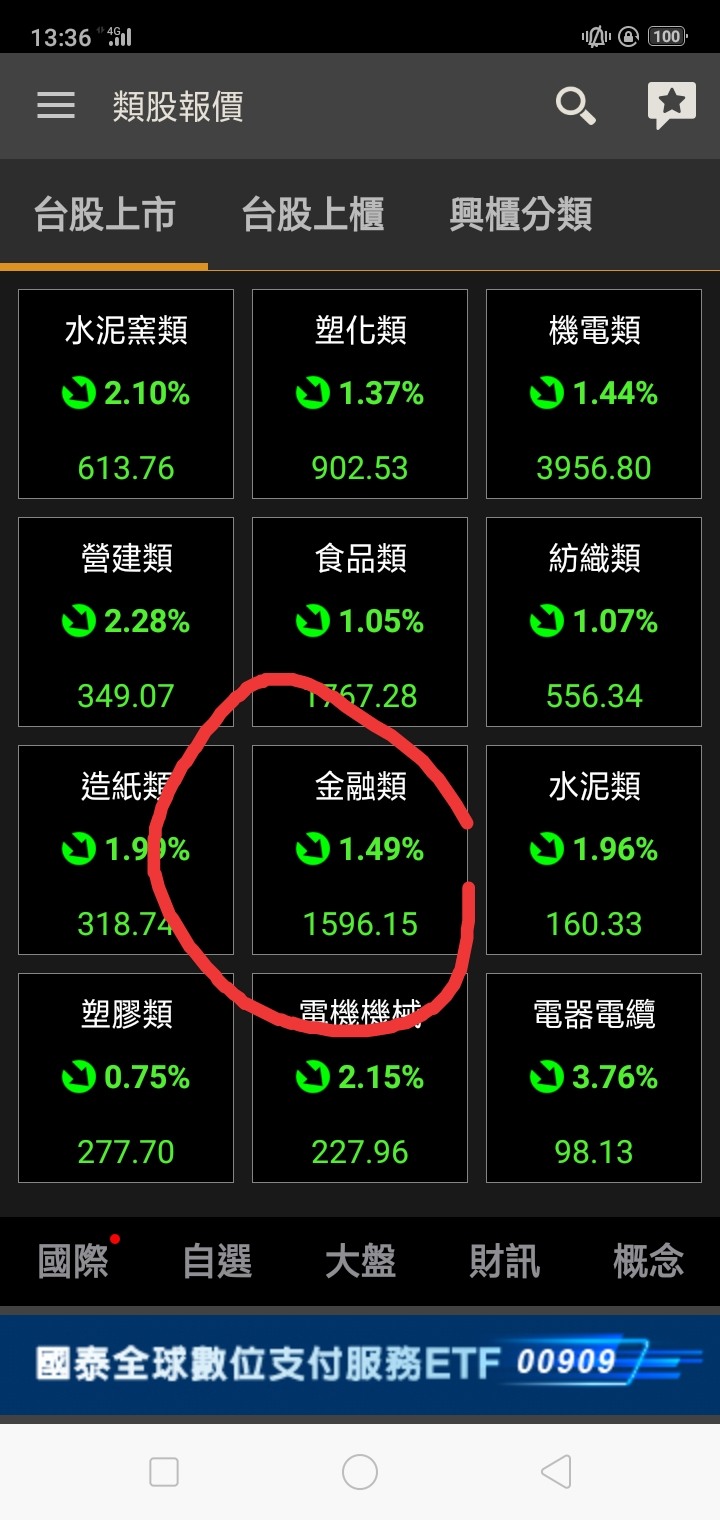The height and width of the screenshot is (1520, 720).
Task: Switch to the 台股上櫃 tab
Action: coord(312,215)
